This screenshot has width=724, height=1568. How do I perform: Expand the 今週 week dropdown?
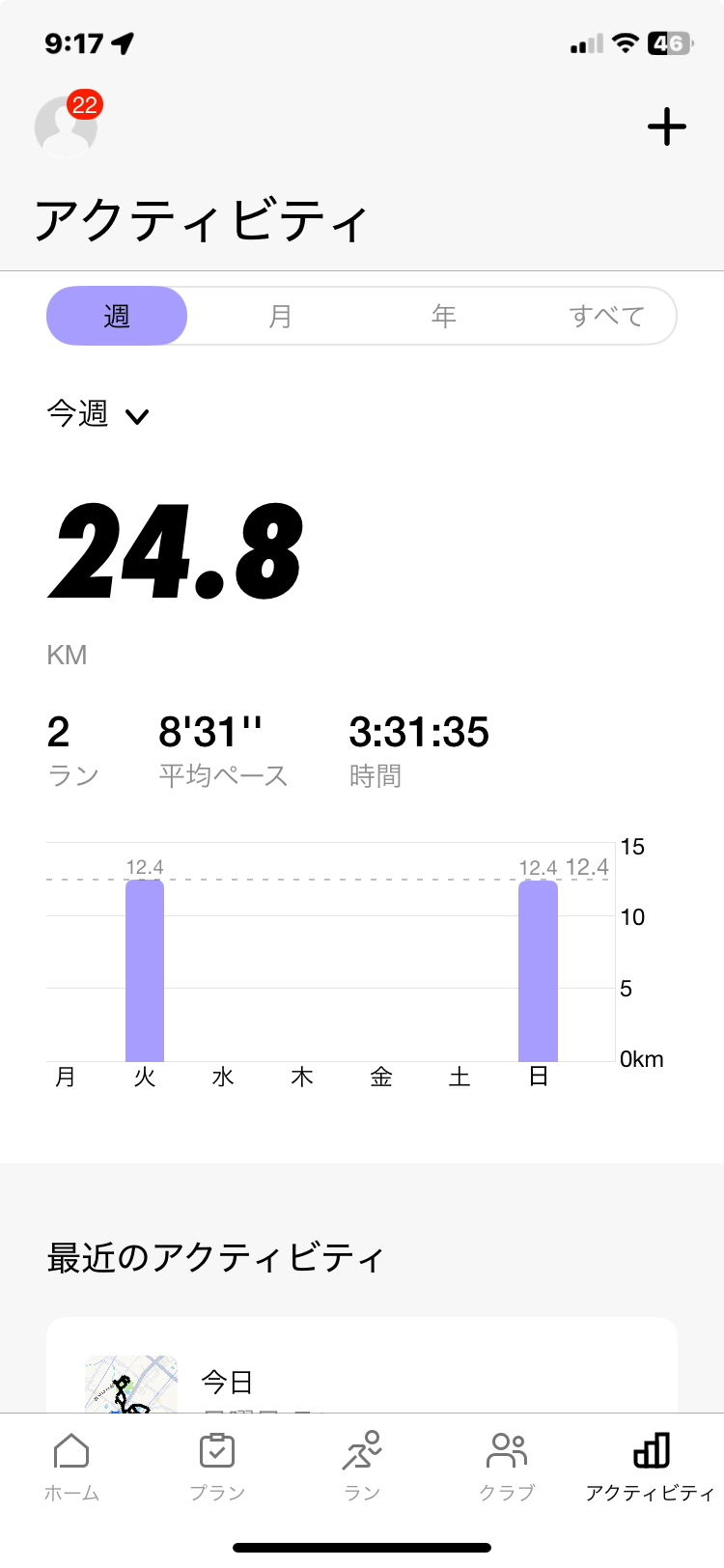(x=97, y=414)
